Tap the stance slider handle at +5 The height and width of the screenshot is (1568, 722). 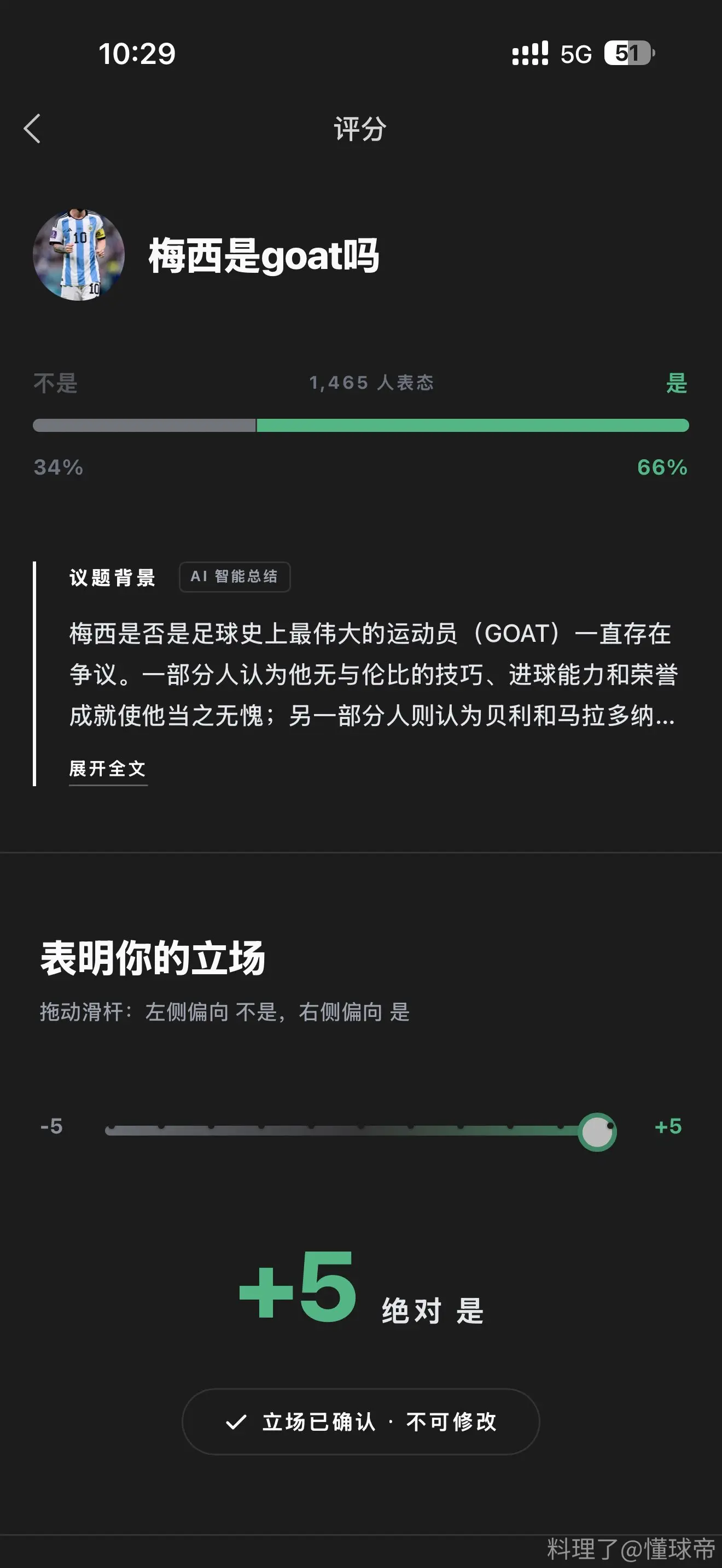pyautogui.click(x=597, y=1132)
